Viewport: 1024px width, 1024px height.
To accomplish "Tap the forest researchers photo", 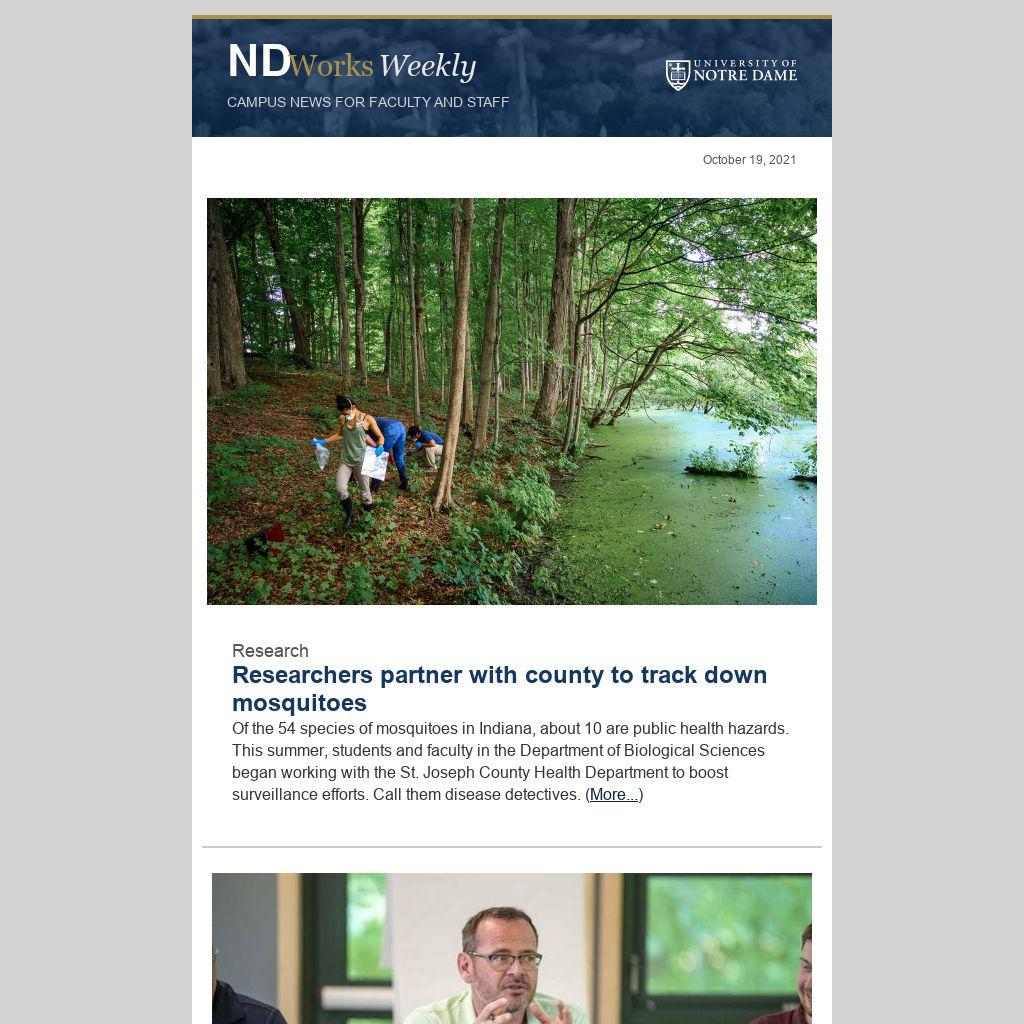I will [x=511, y=401].
